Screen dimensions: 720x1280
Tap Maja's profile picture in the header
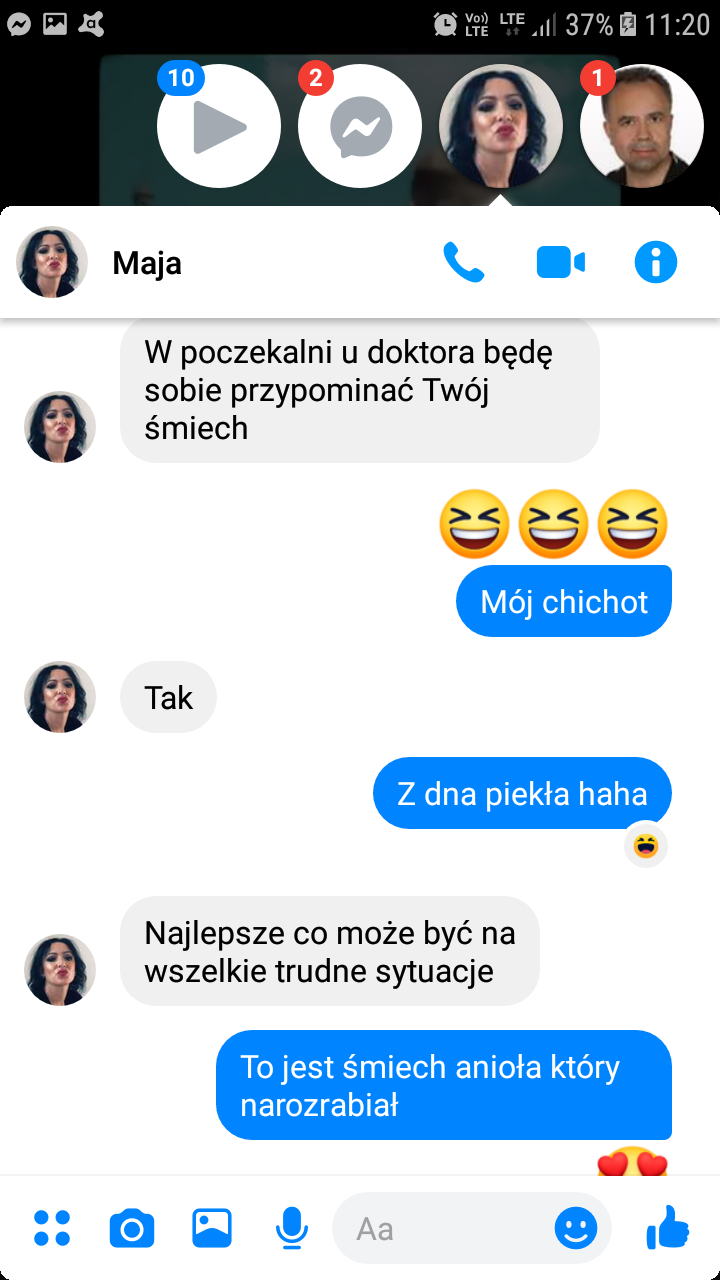coord(52,263)
